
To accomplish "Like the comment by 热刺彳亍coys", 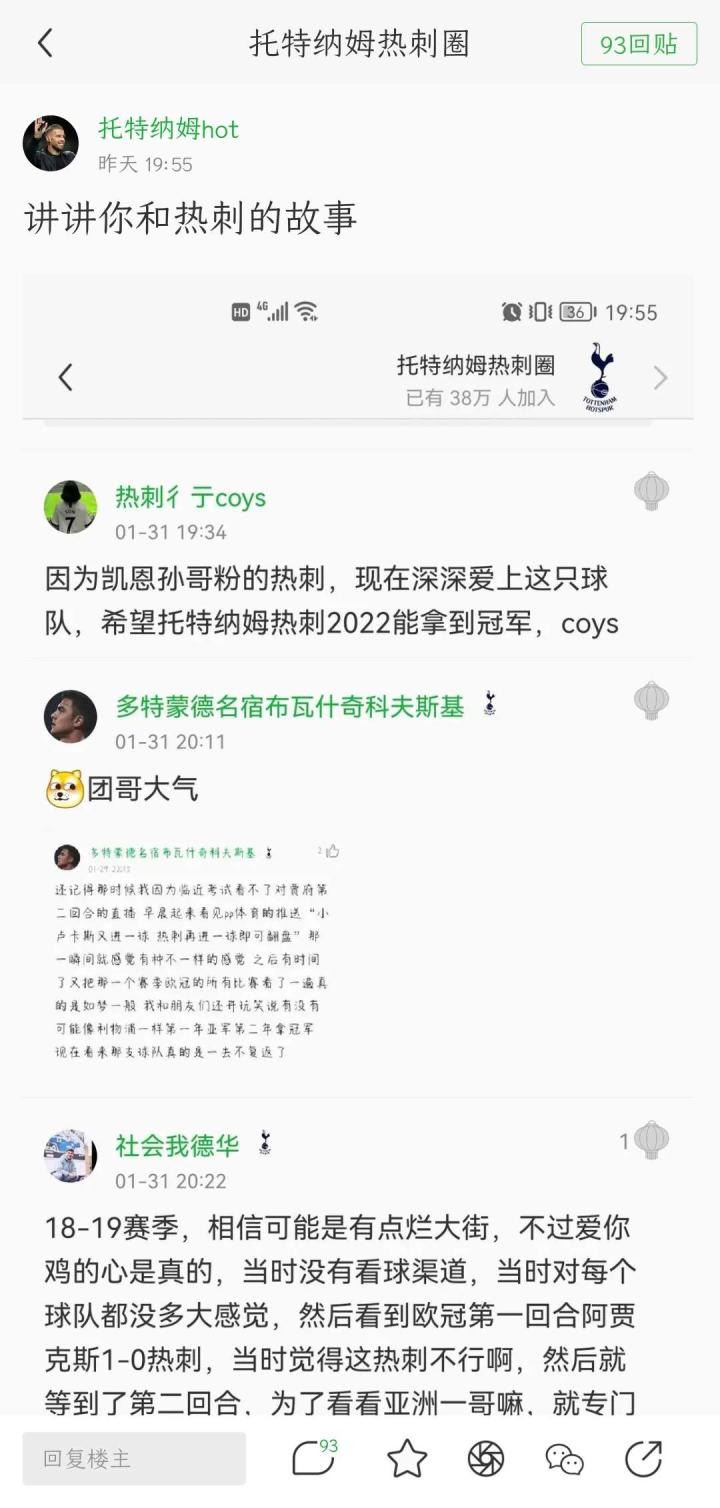I will 651,491.
